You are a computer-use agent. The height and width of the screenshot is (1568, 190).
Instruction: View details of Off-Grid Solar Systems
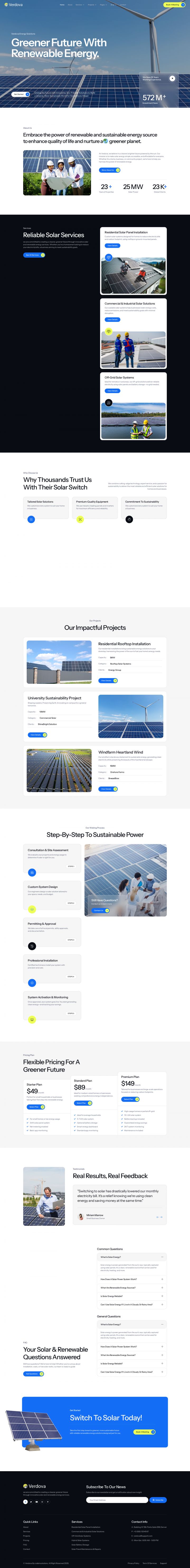coord(113,391)
